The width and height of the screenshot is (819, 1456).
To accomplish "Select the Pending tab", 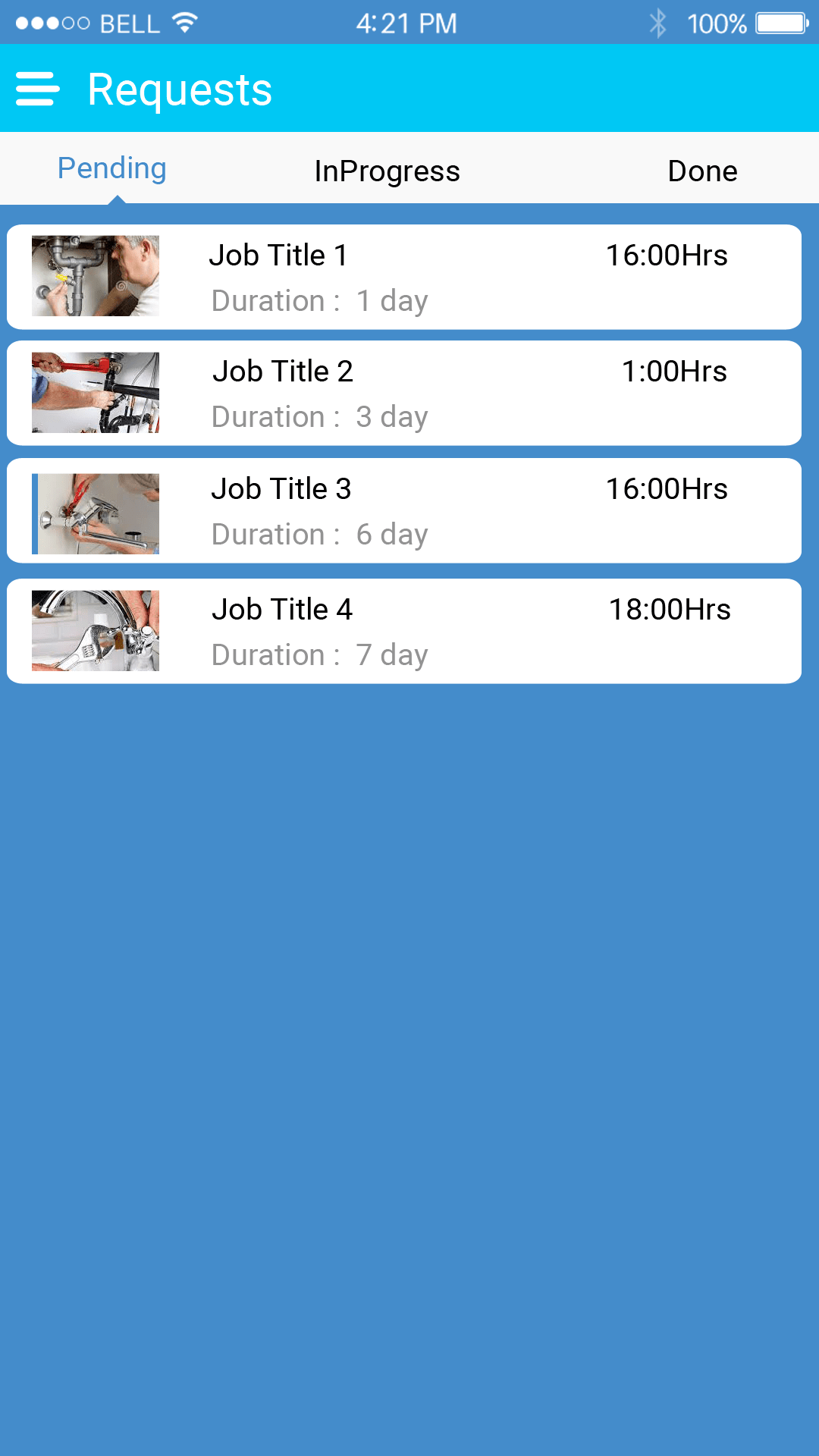I will (x=112, y=168).
